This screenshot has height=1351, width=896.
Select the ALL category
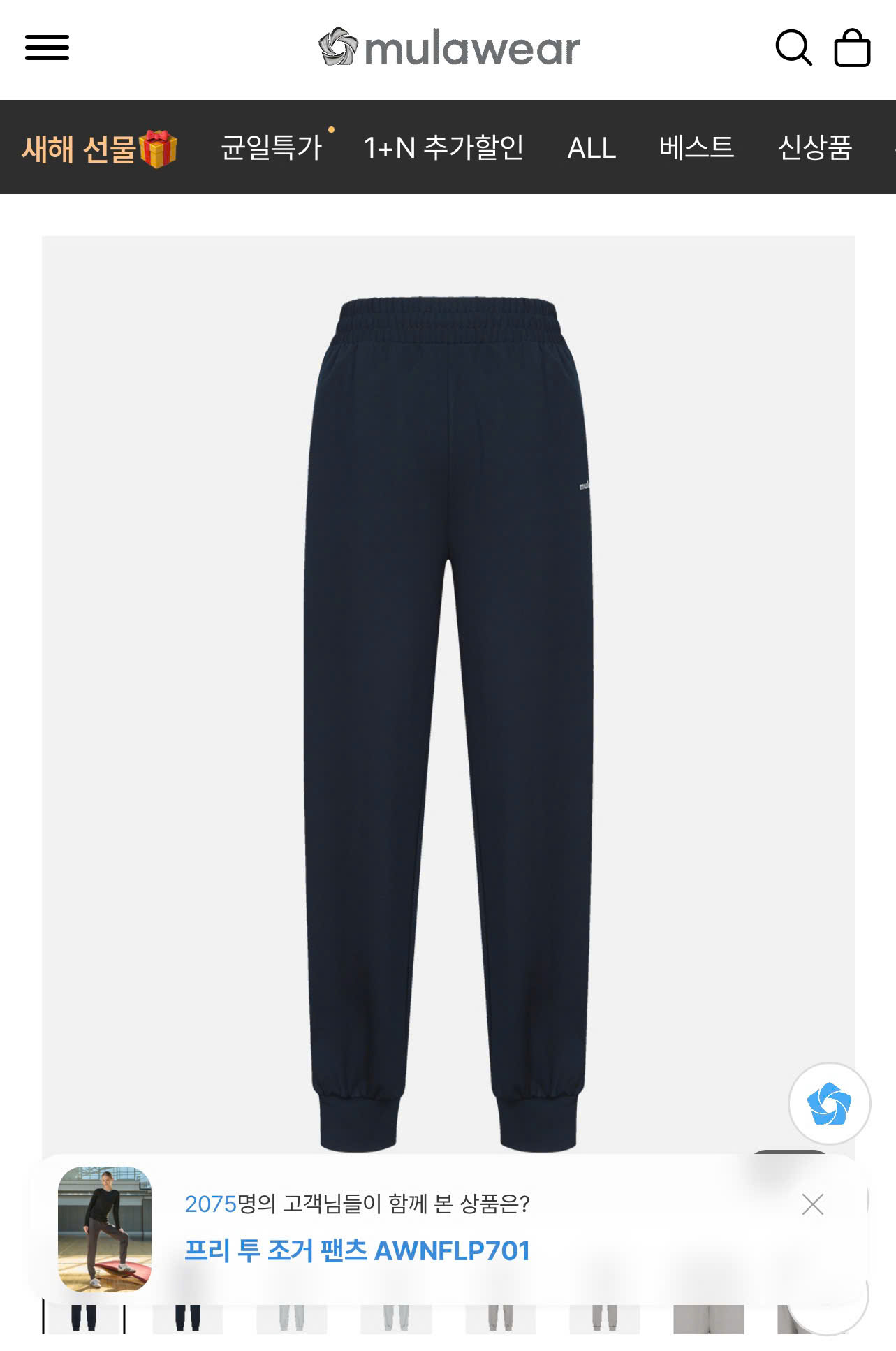point(592,148)
